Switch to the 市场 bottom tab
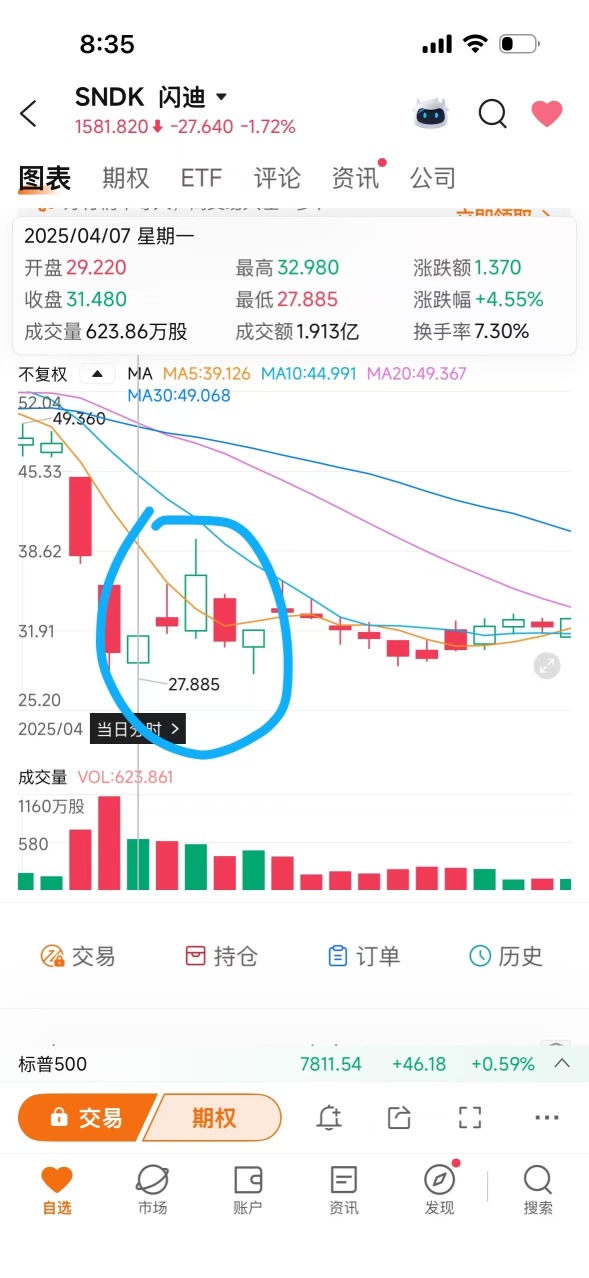The width and height of the screenshot is (589, 1278). (152, 1189)
